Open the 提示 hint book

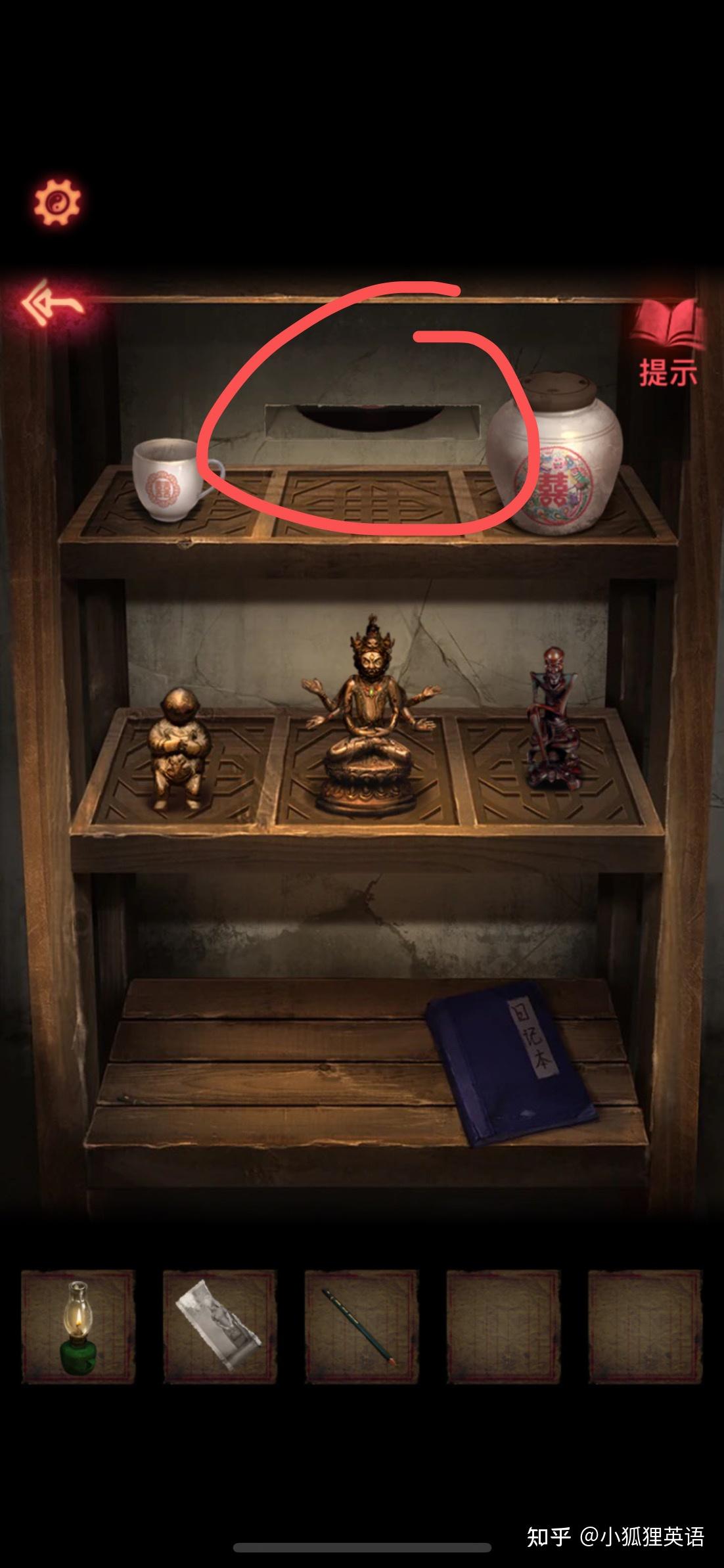[667, 341]
